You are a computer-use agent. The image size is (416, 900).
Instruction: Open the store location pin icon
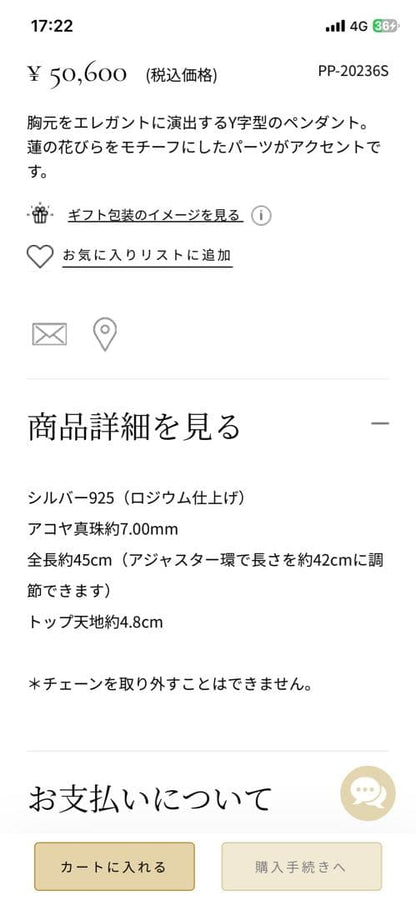(105, 335)
